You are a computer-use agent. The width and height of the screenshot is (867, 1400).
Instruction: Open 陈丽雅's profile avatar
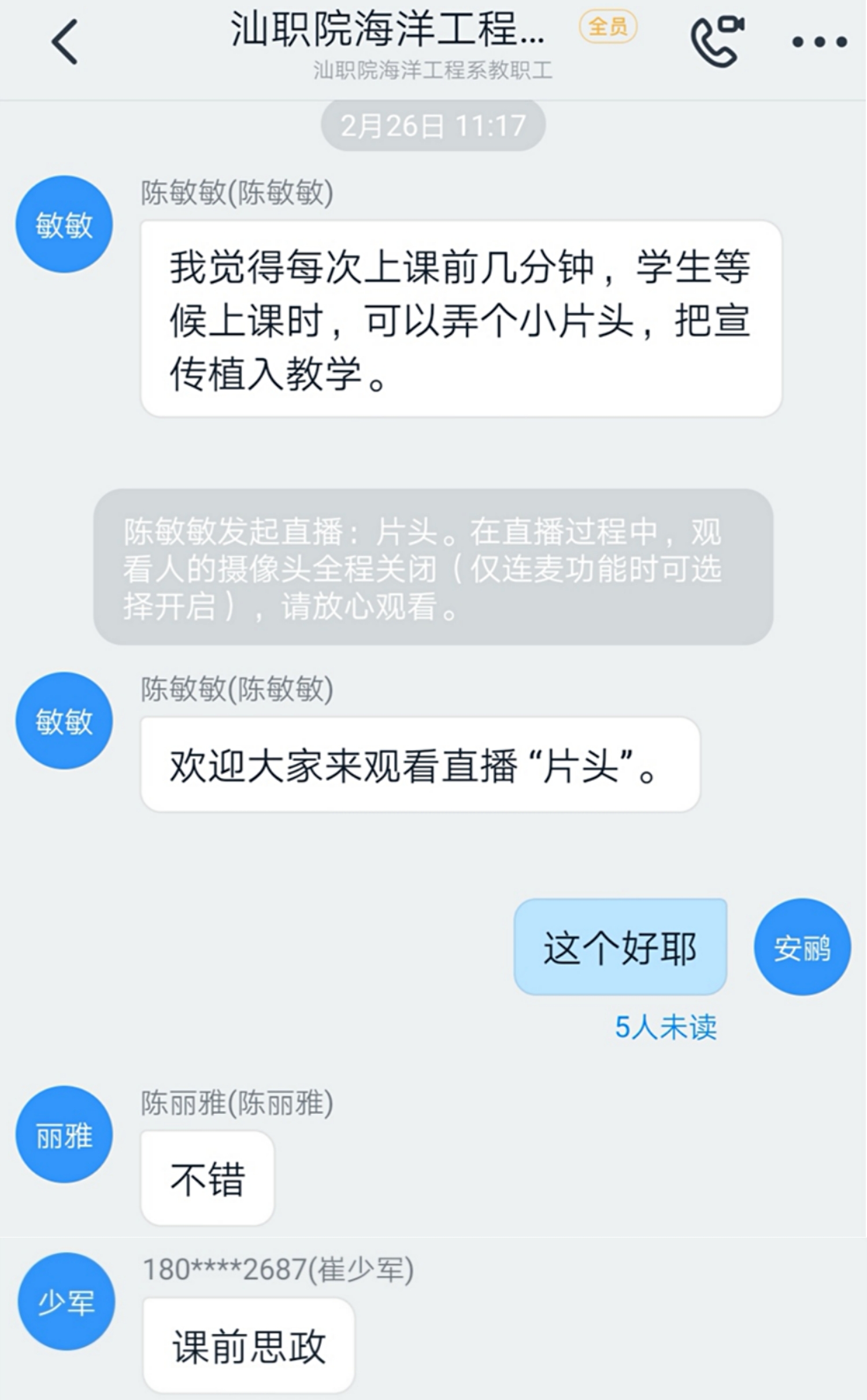click(64, 1134)
